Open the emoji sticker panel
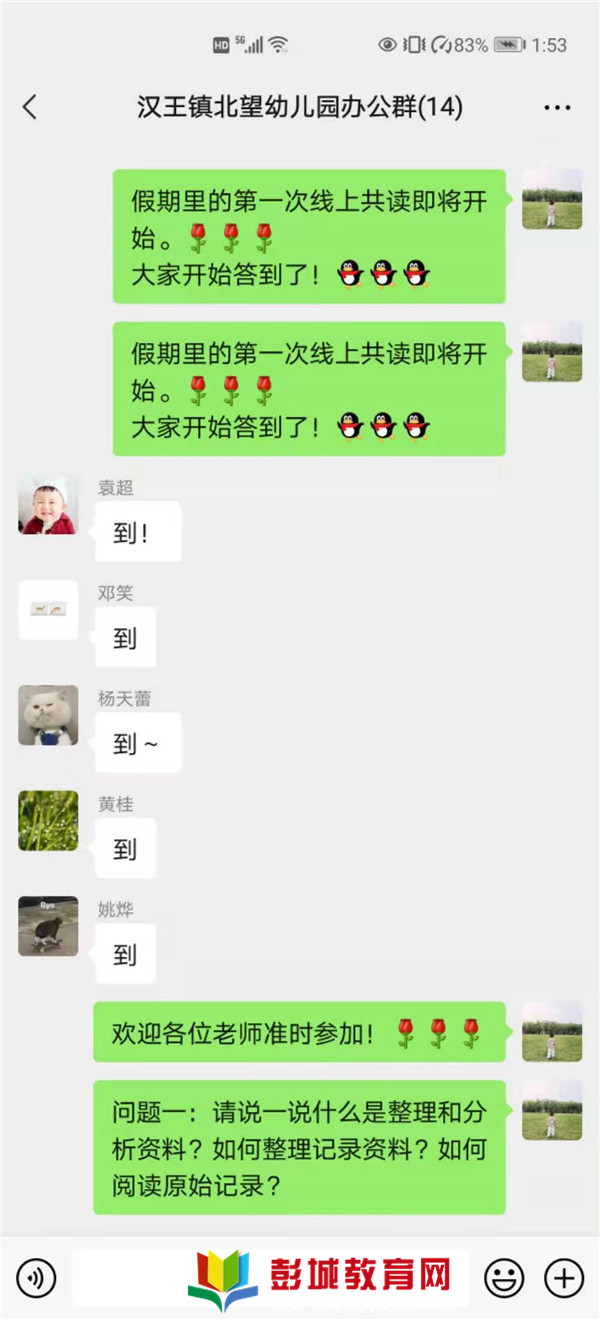This screenshot has width=600, height=1320. tap(504, 1276)
